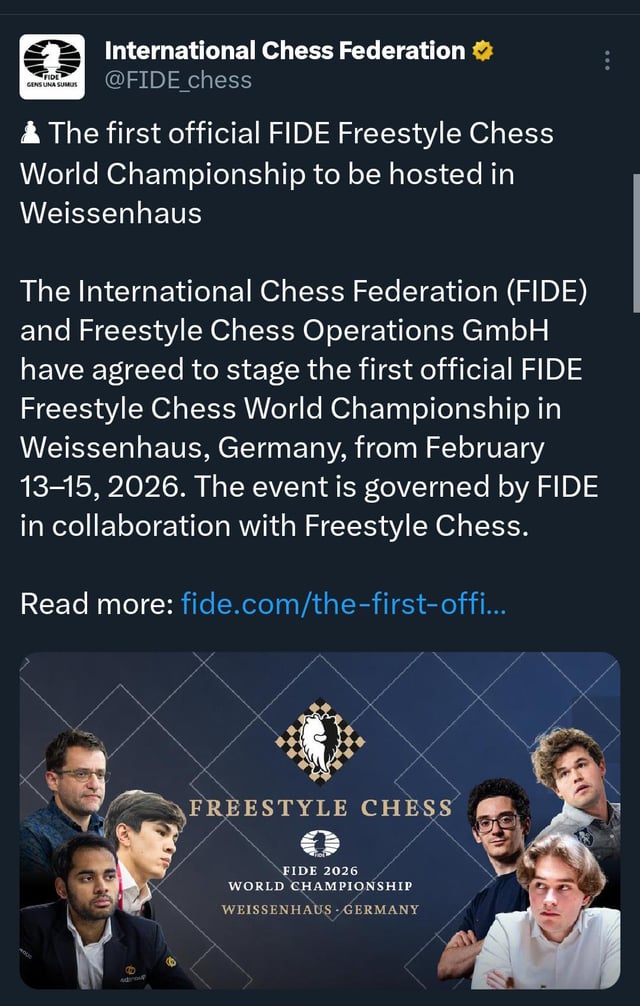
Task: Open the International Chess Federation account name
Action: click(285, 50)
